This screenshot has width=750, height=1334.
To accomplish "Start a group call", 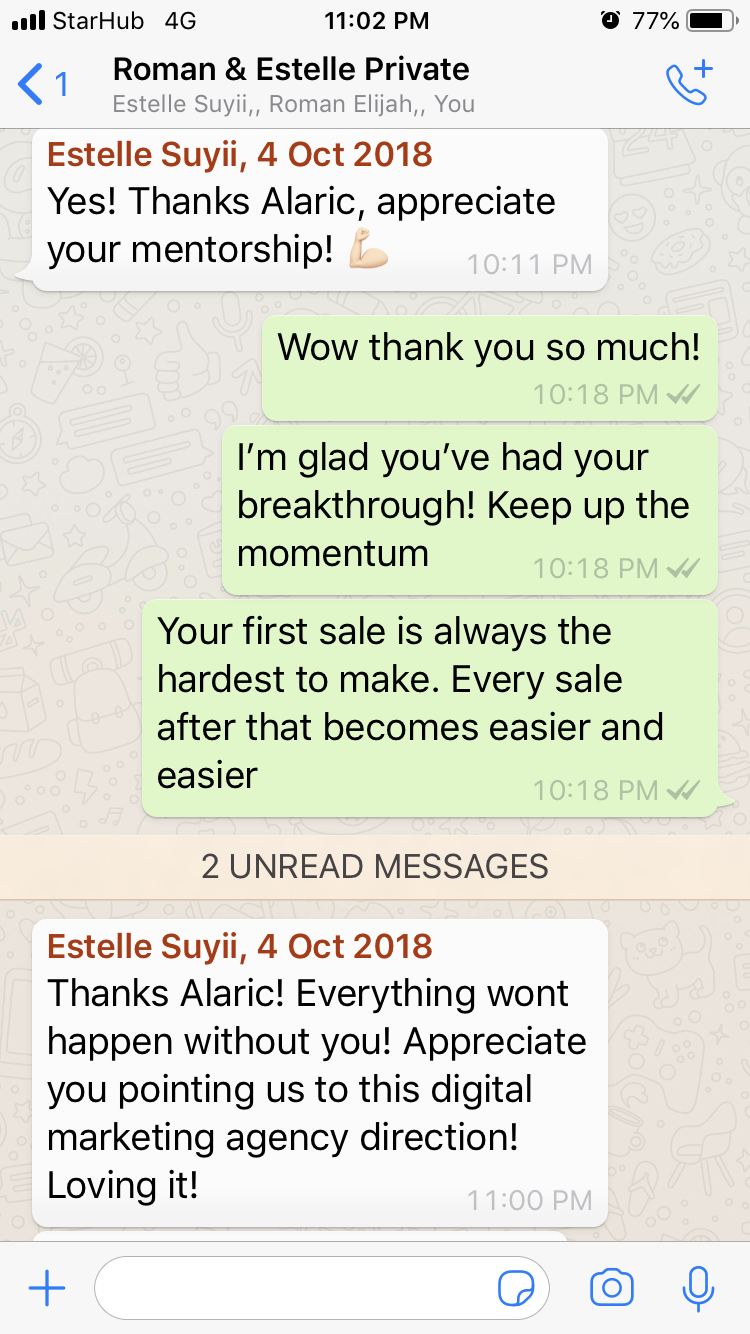I will (688, 84).
